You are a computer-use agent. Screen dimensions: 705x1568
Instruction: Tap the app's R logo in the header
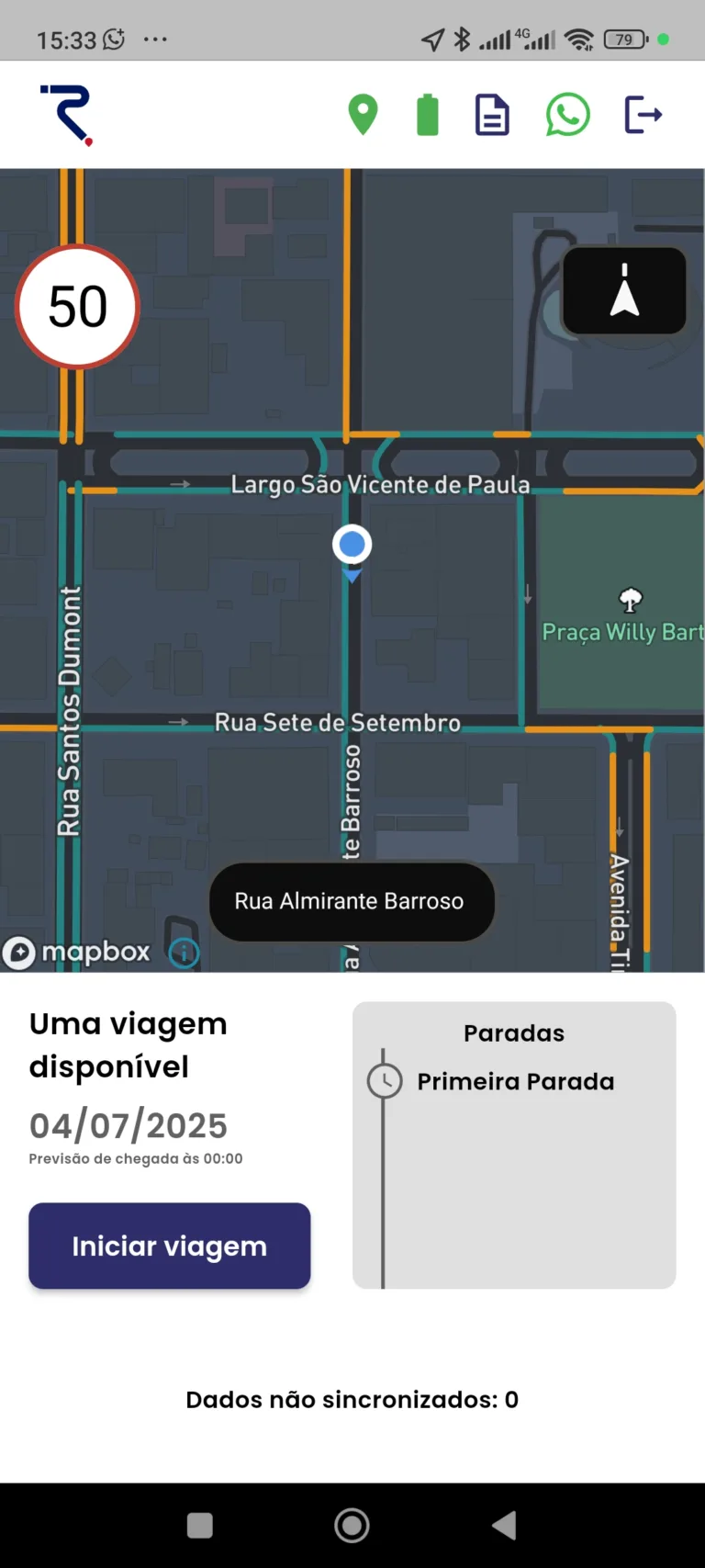(x=64, y=114)
